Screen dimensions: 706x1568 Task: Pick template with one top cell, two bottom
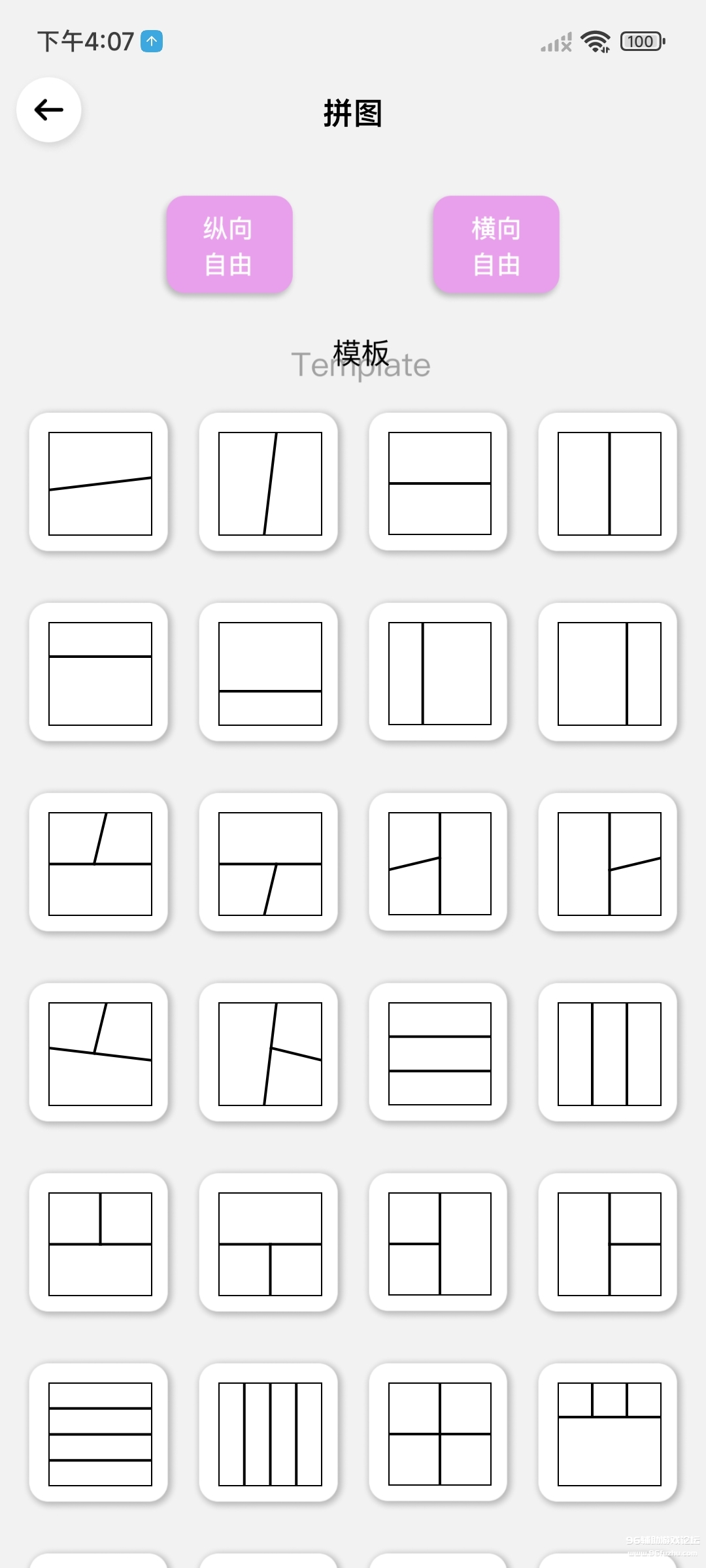click(x=269, y=1243)
